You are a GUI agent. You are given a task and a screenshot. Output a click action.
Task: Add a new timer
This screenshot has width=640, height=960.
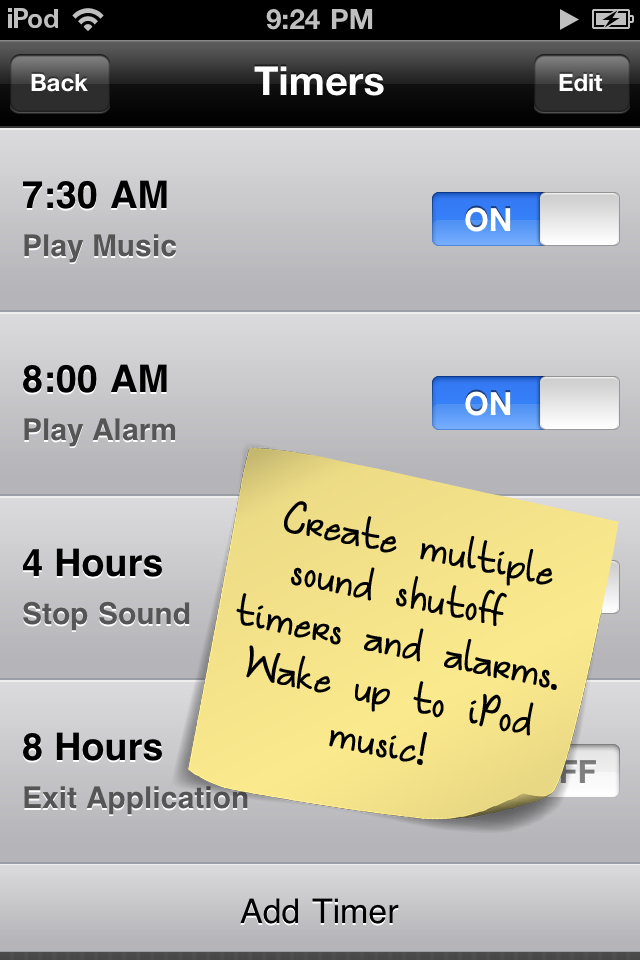click(320, 911)
